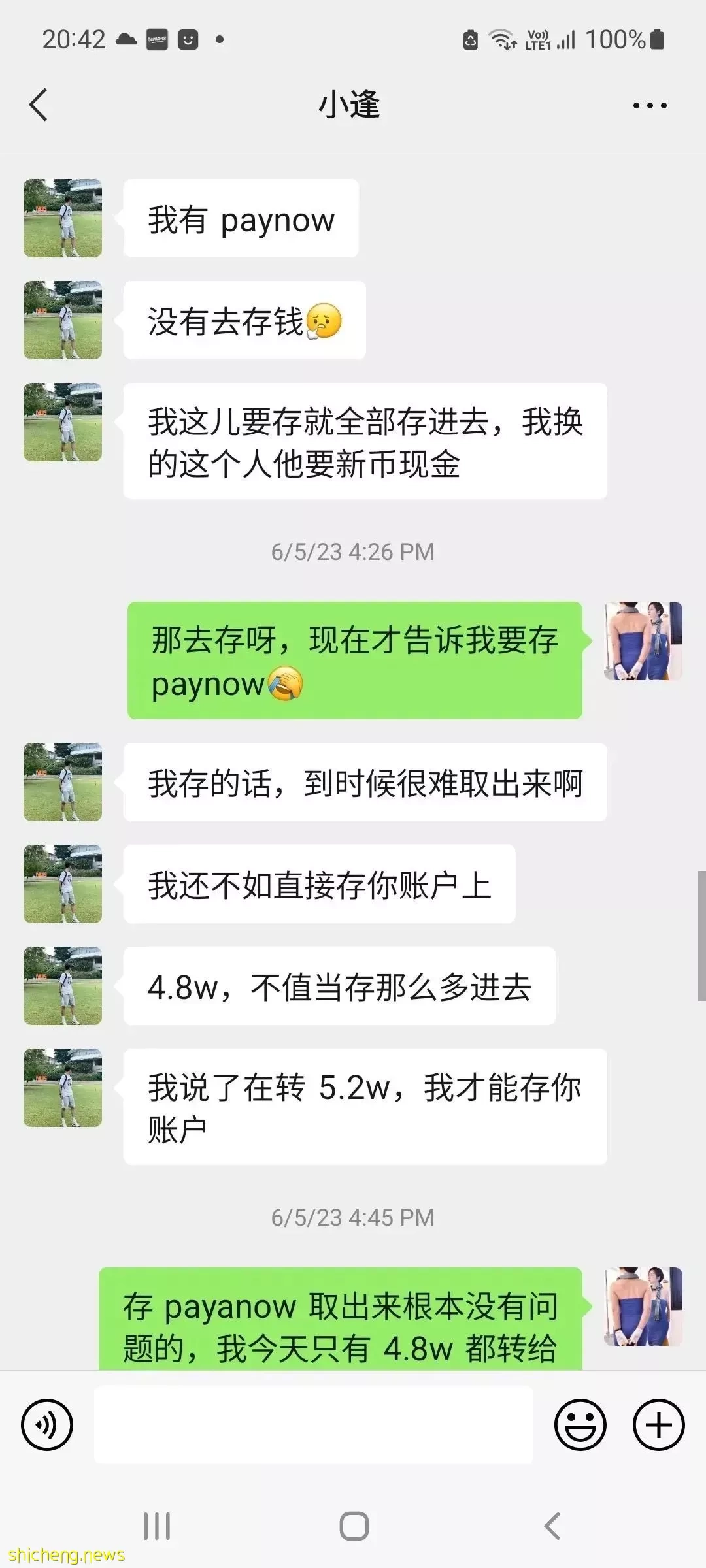The image size is (706, 1568).
Task: Open the emoji sticker panel
Action: (x=580, y=1425)
